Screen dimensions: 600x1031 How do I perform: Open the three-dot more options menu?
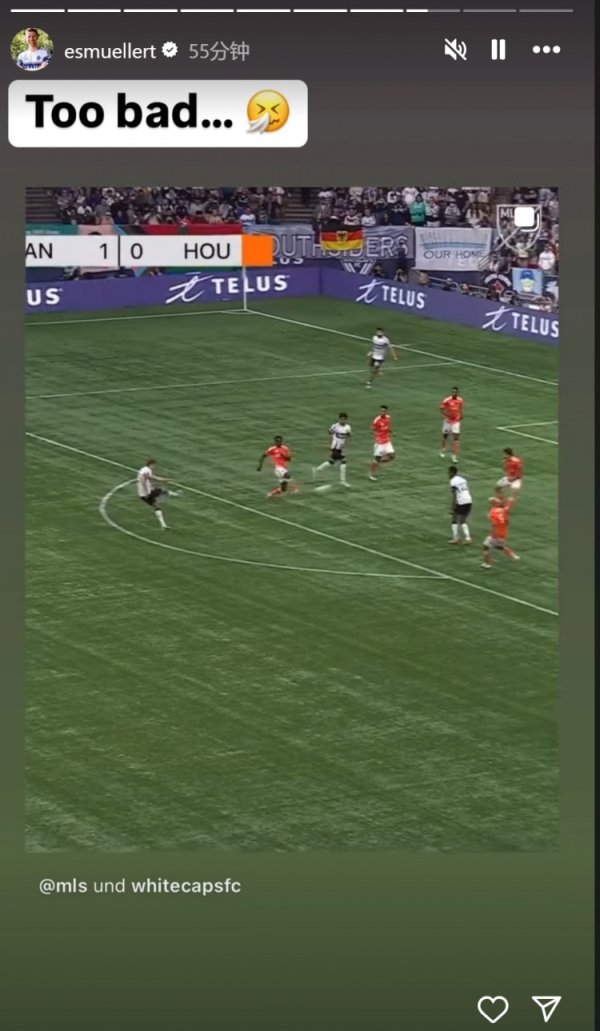click(x=546, y=50)
